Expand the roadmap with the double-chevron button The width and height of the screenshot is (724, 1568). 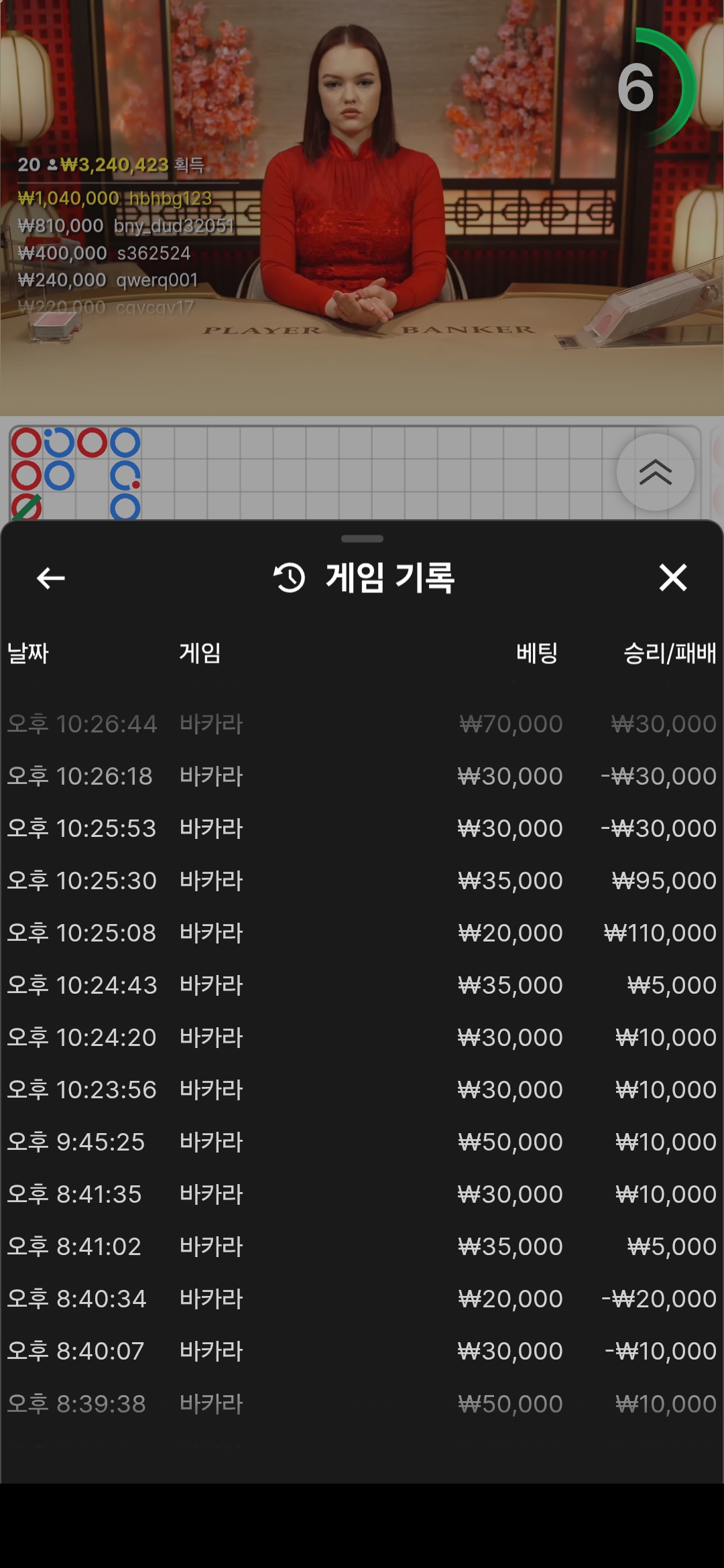click(x=655, y=472)
